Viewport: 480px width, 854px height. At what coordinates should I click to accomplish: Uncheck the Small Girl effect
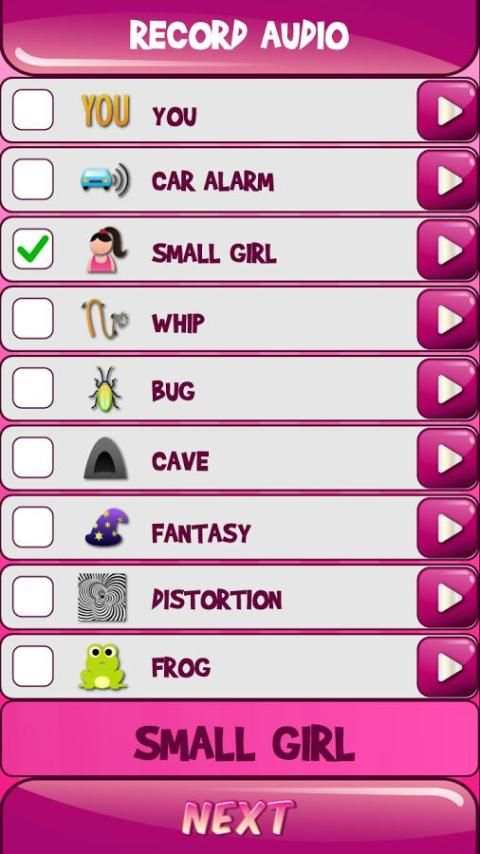coord(33,249)
